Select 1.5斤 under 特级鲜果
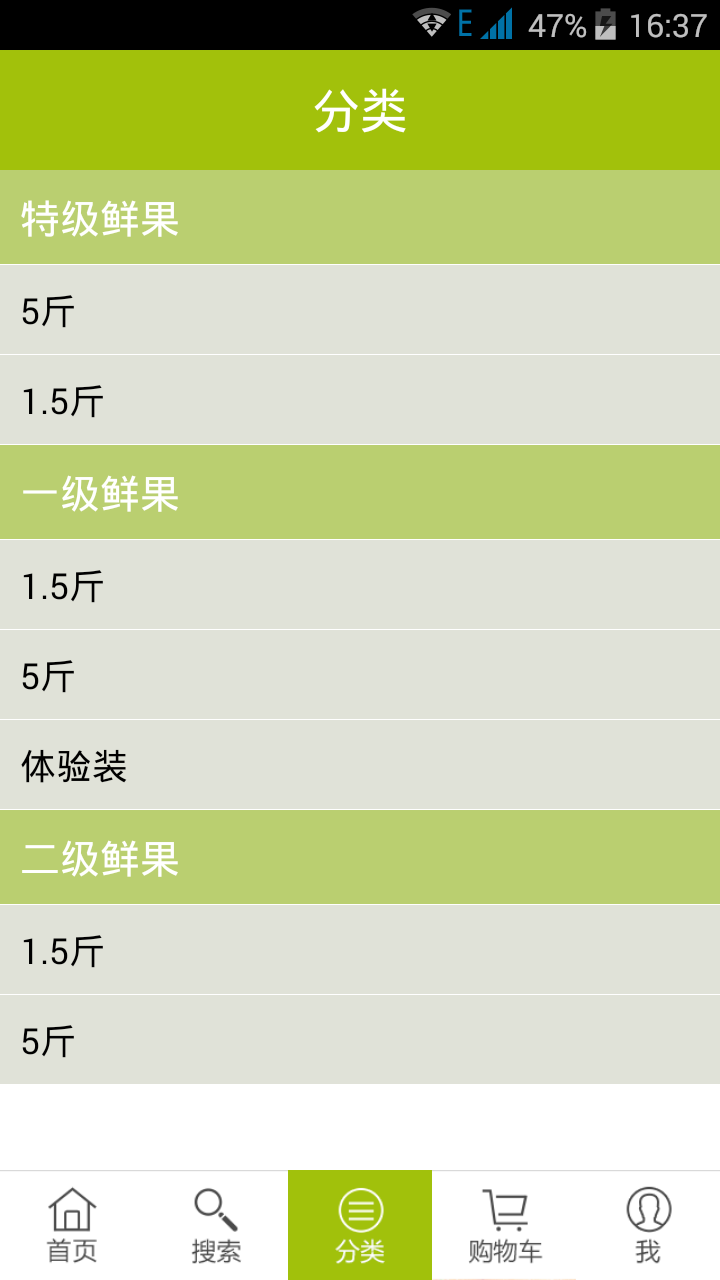Screen dimensions: 720x1280 tap(360, 400)
